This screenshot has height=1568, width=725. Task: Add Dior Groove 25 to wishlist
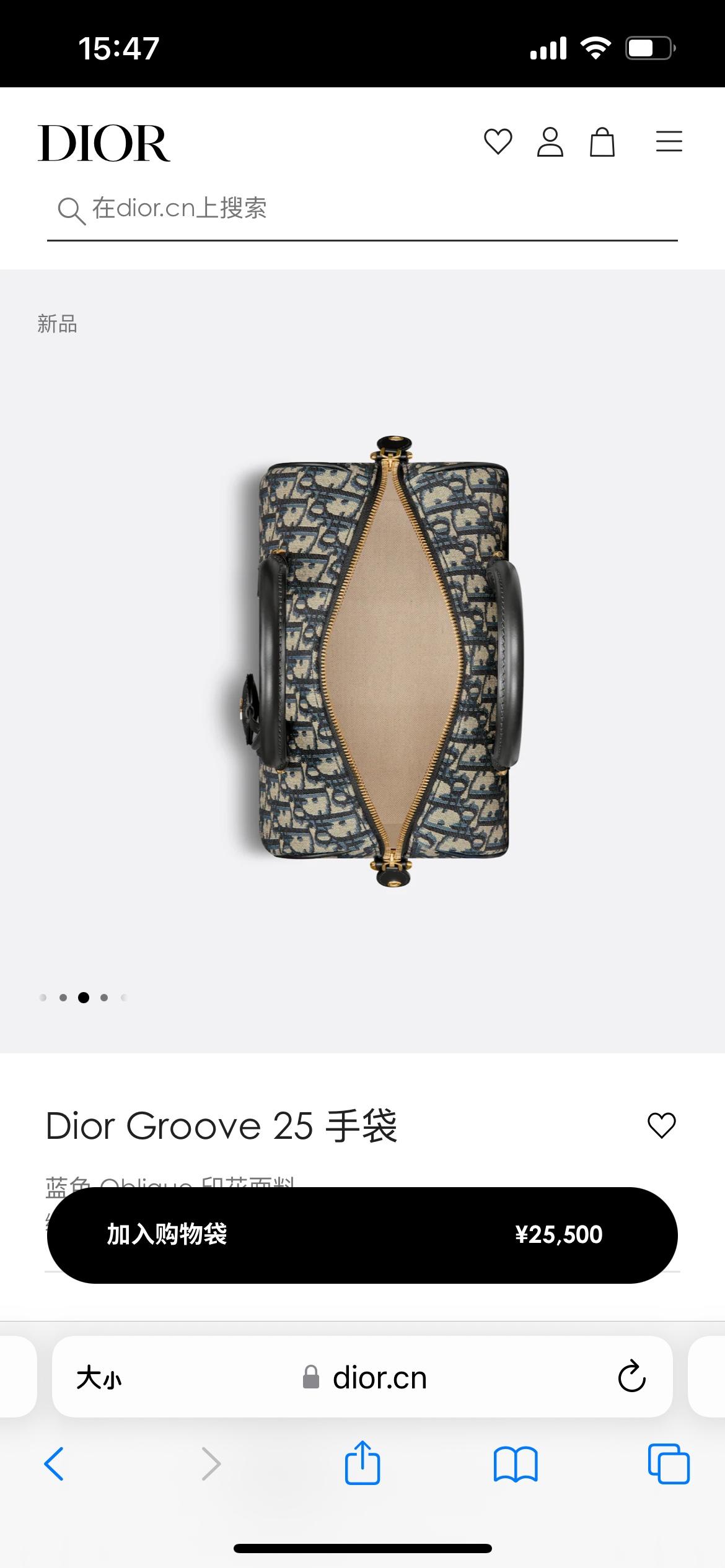click(x=661, y=1125)
